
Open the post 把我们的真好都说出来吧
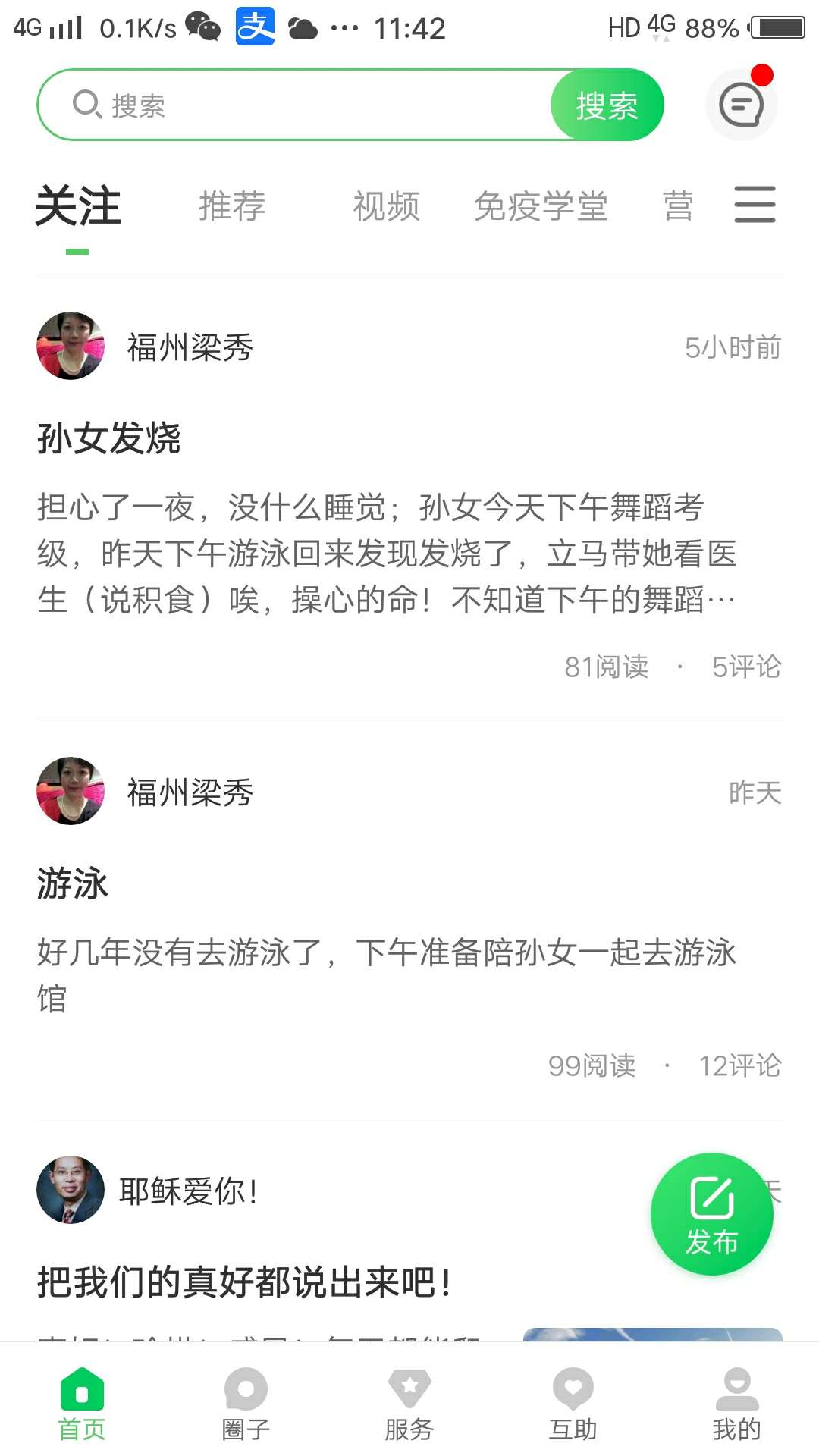point(244,1282)
